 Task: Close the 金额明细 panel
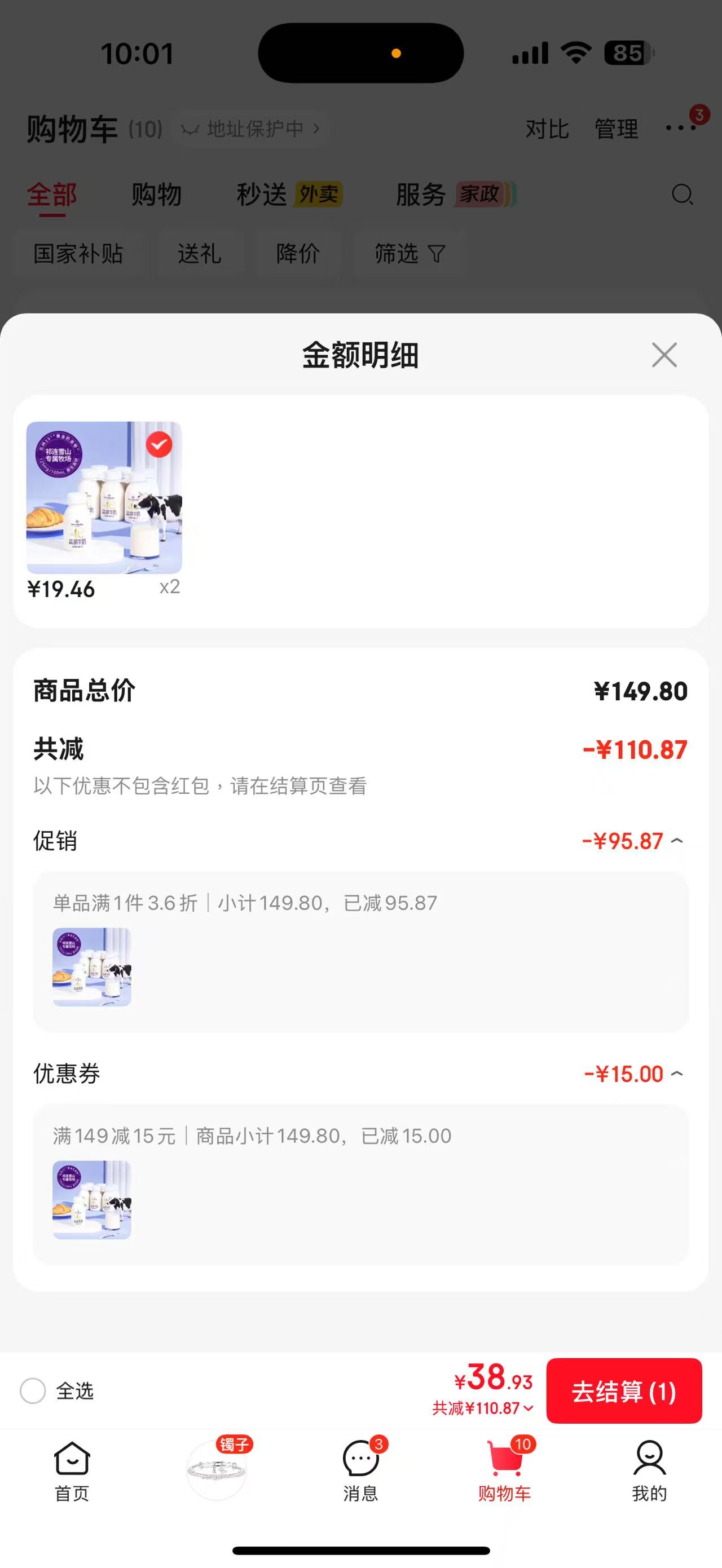pyautogui.click(x=664, y=355)
